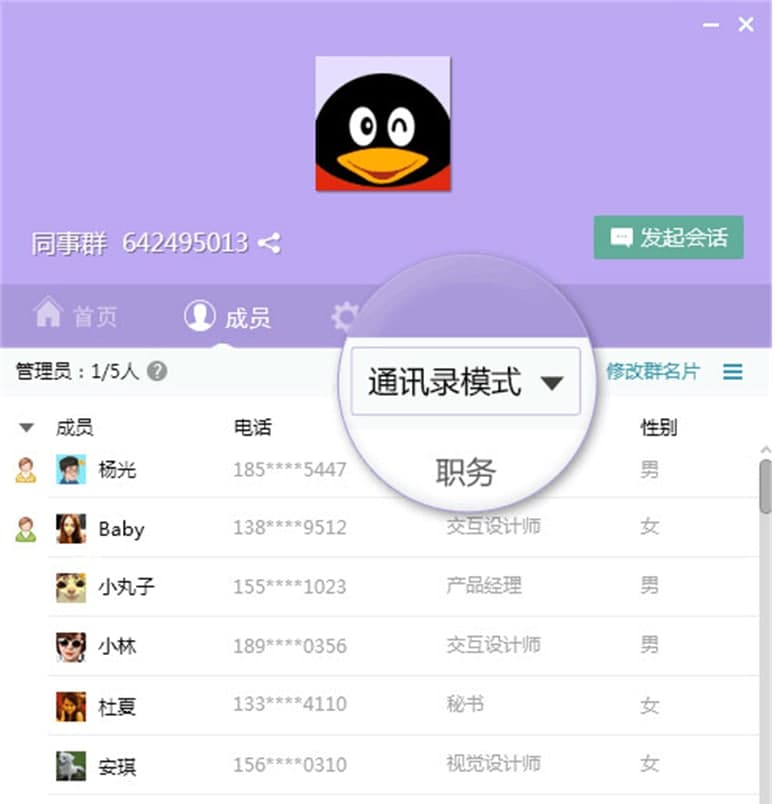Viewport: 784px width, 804px height.
Task: Select member 小丸子
Action: point(126,587)
